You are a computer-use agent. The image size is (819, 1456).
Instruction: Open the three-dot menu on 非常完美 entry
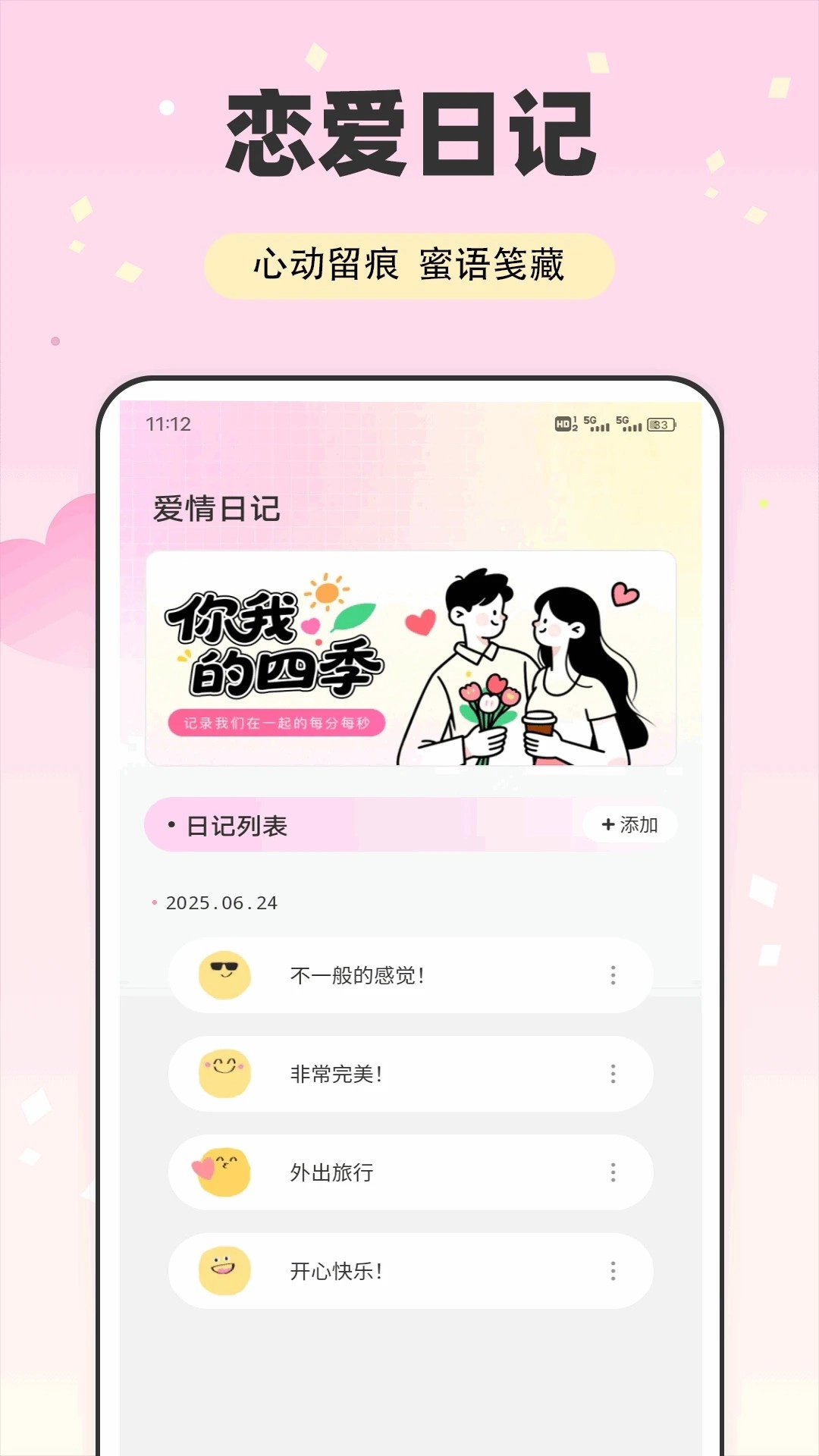pyautogui.click(x=613, y=1073)
